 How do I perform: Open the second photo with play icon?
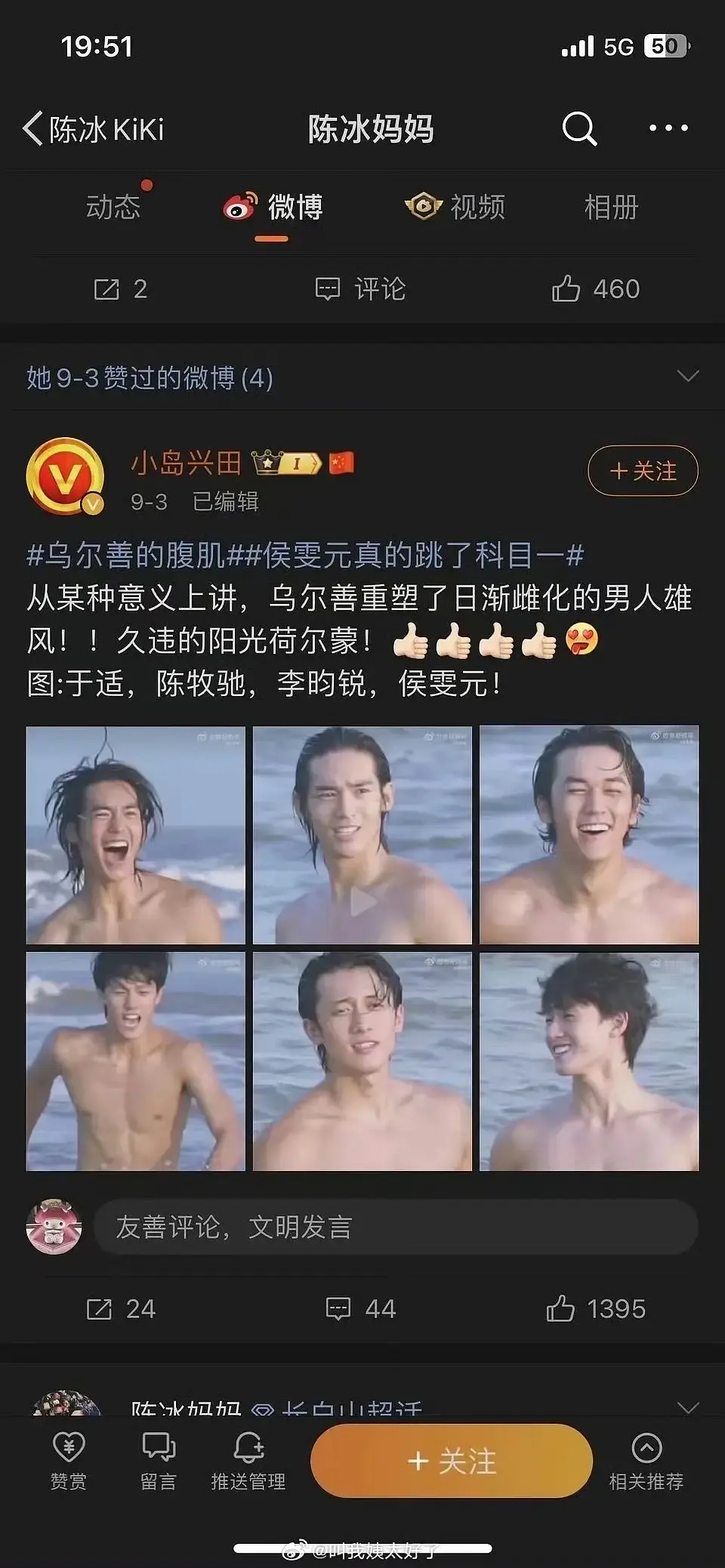tap(362, 834)
